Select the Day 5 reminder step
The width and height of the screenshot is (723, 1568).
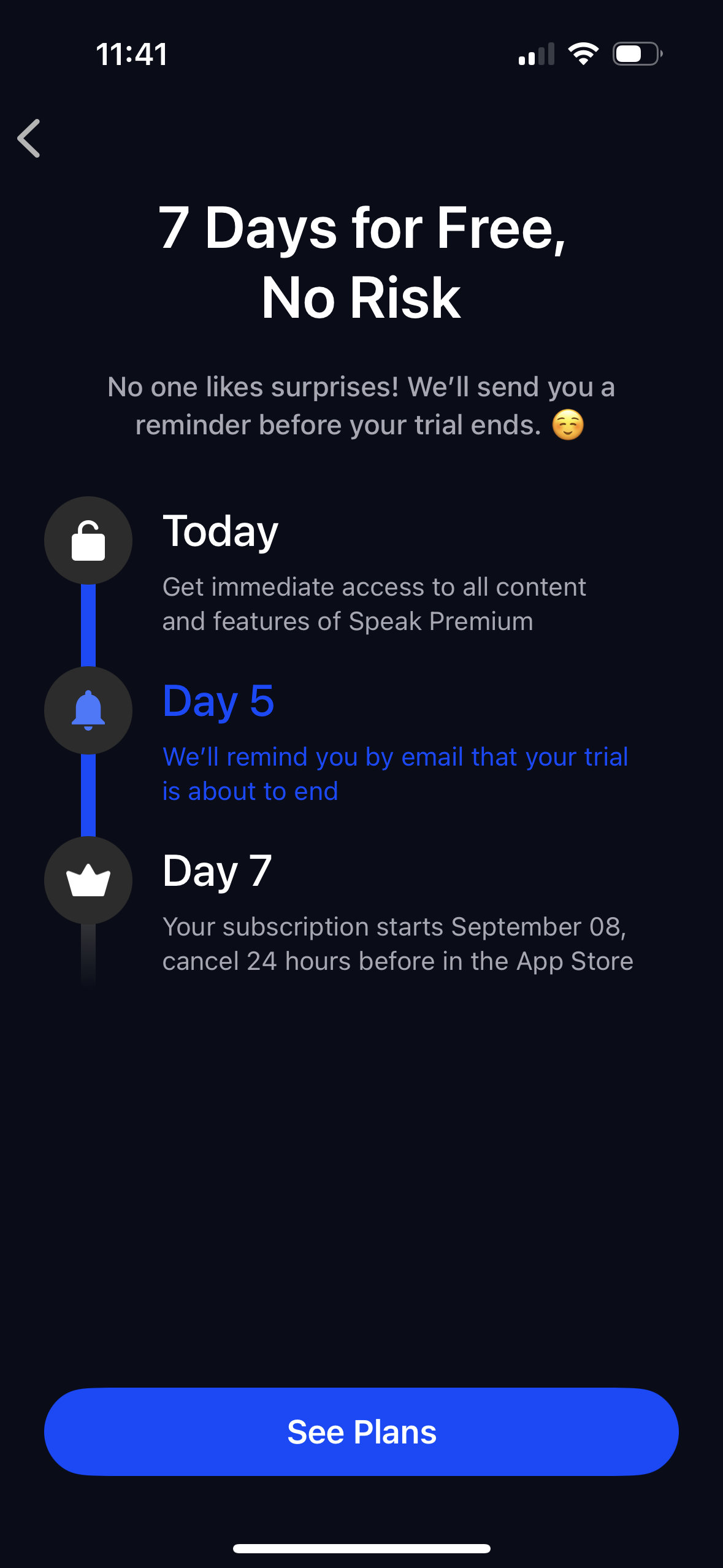219,701
